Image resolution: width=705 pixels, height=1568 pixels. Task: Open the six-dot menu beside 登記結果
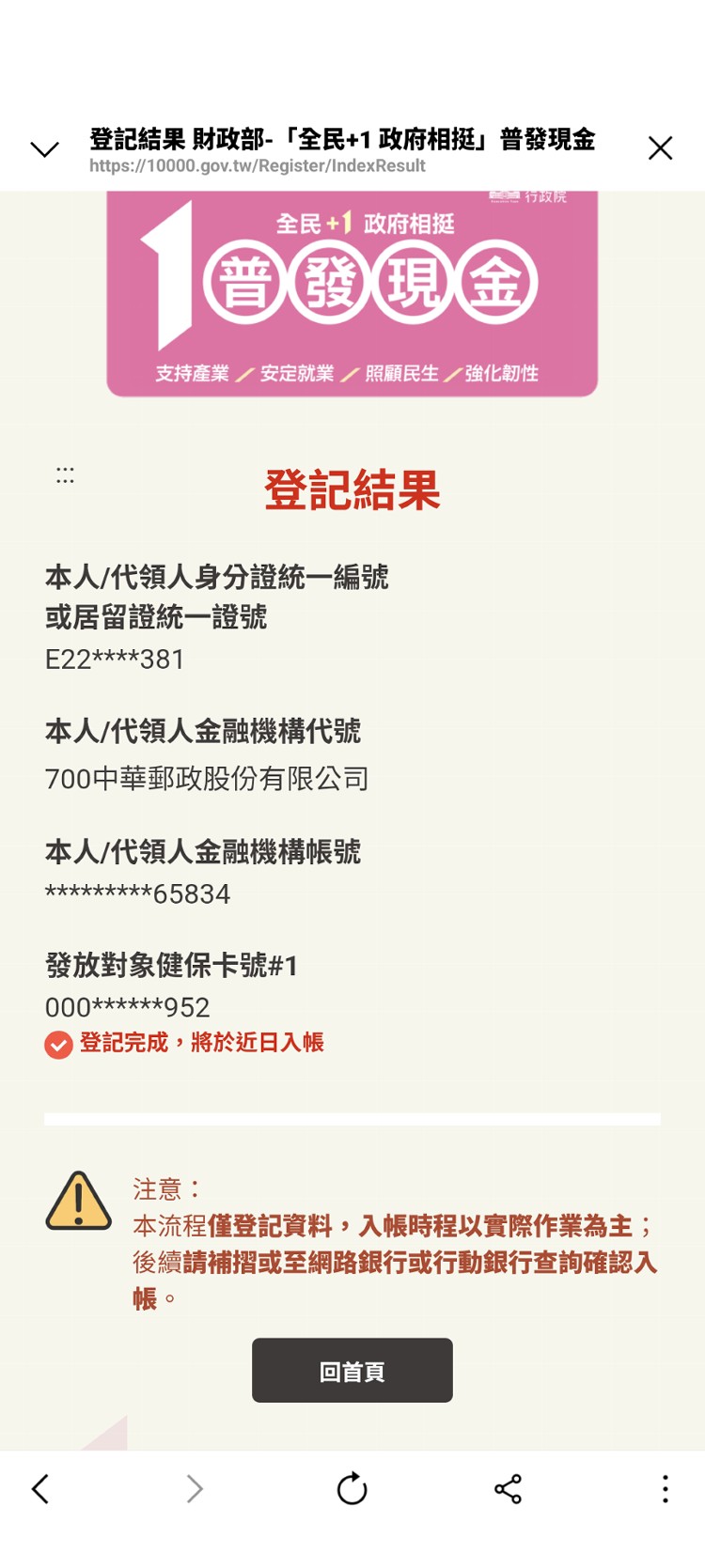pos(65,475)
